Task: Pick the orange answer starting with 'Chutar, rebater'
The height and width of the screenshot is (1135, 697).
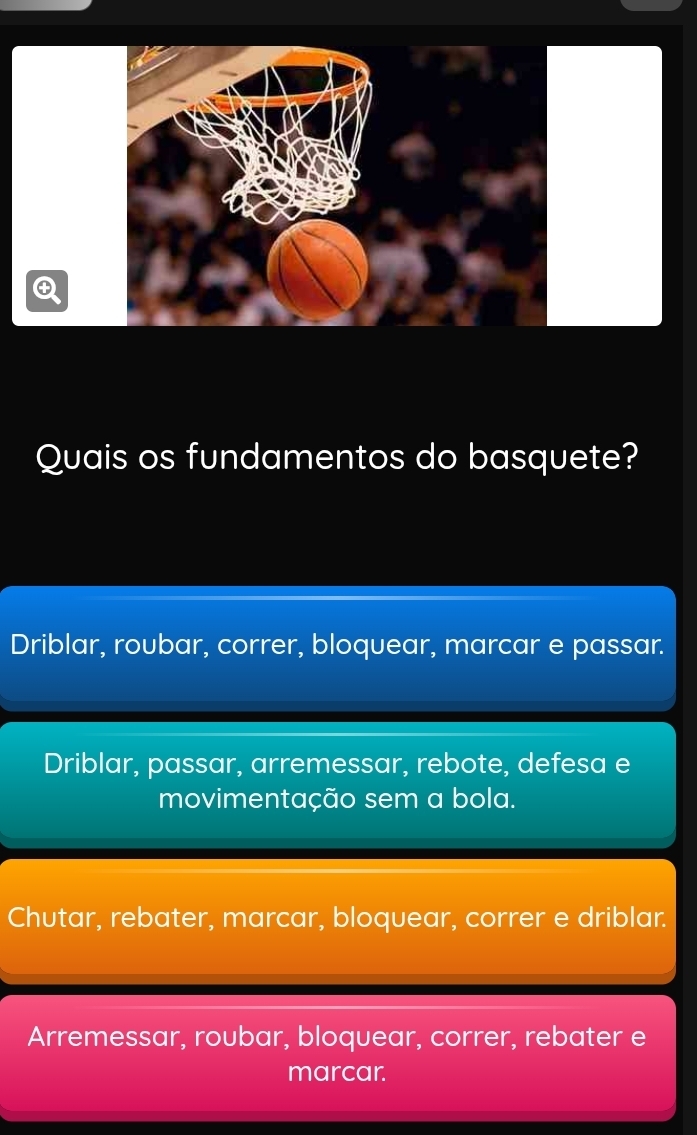Action: 337,917
